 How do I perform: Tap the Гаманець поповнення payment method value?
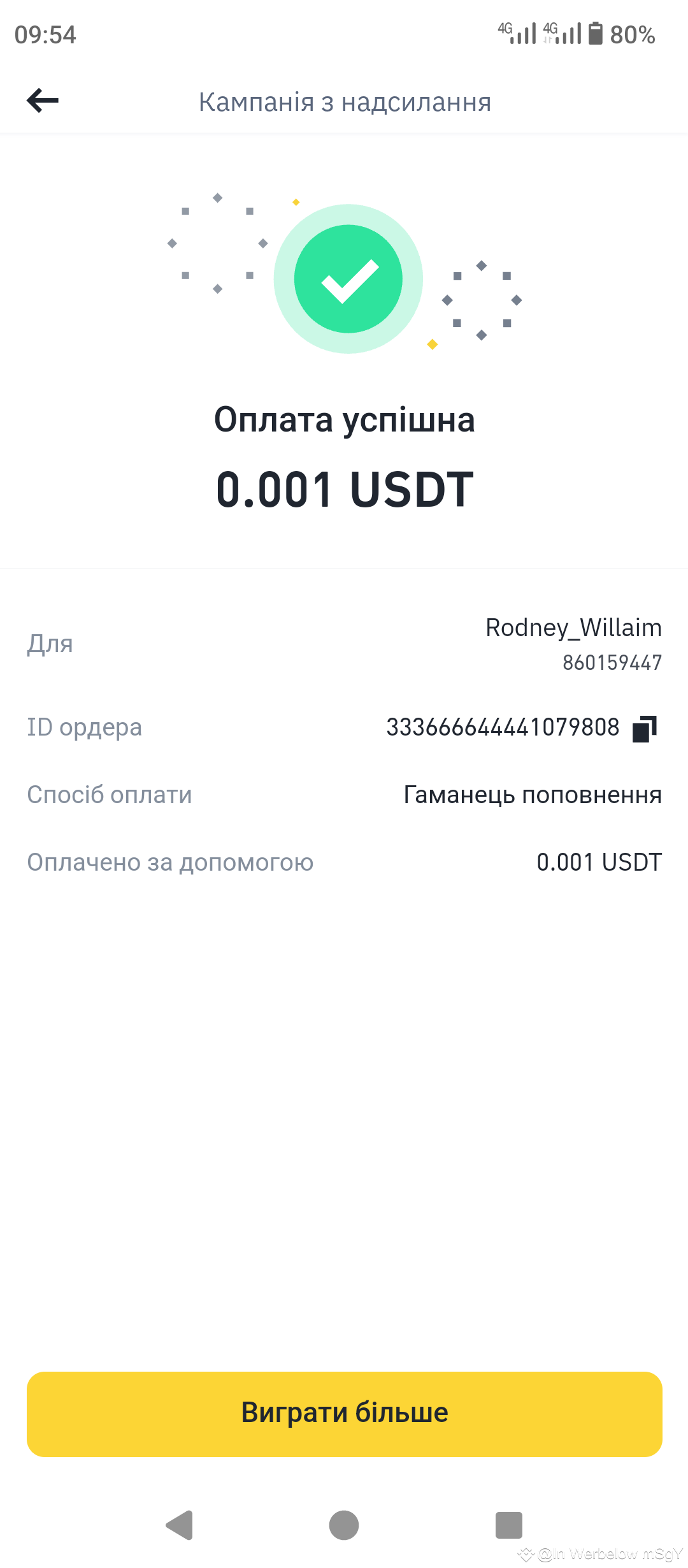point(533,794)
